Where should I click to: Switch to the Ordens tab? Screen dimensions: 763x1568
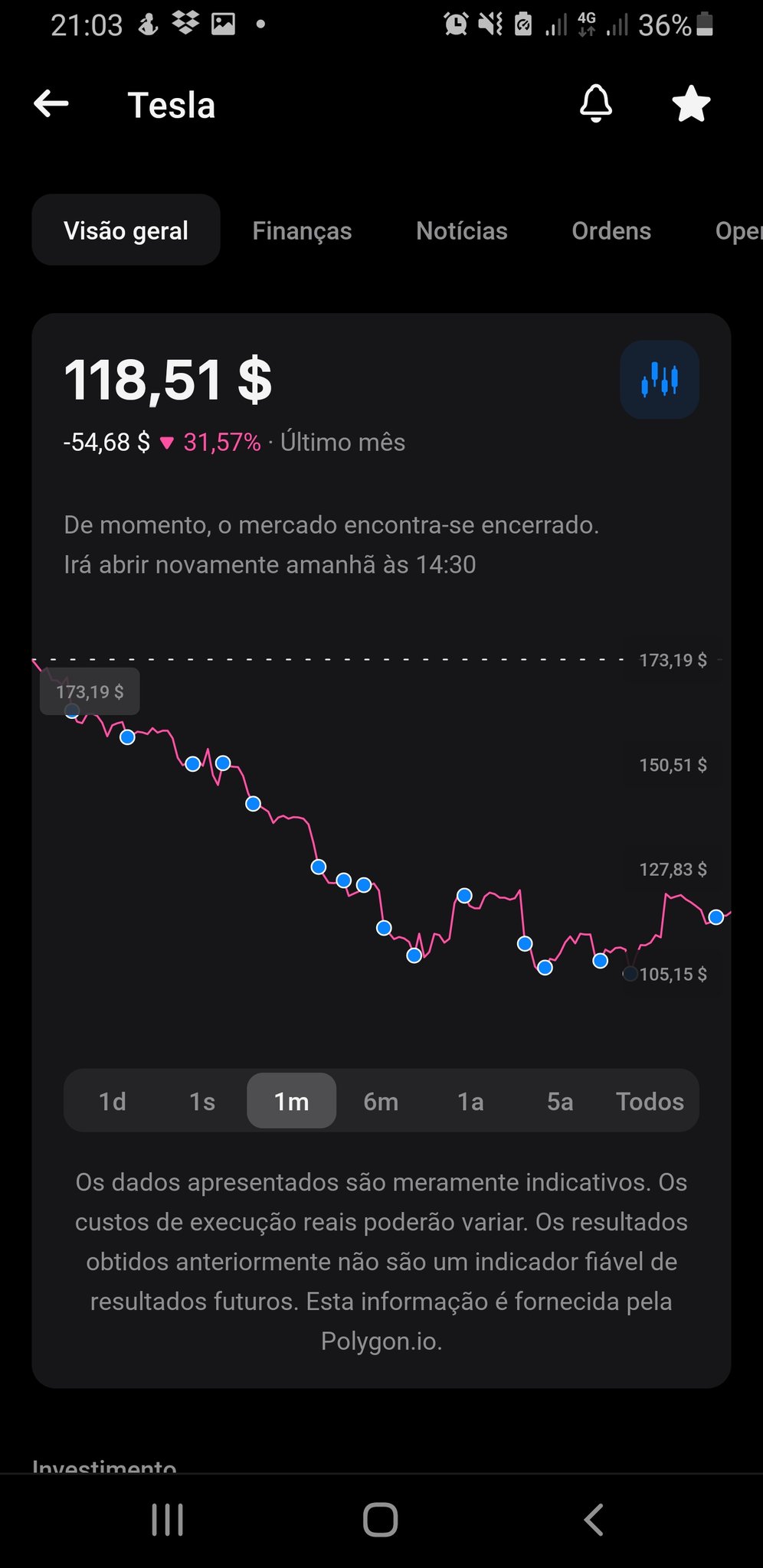point(611,230)
